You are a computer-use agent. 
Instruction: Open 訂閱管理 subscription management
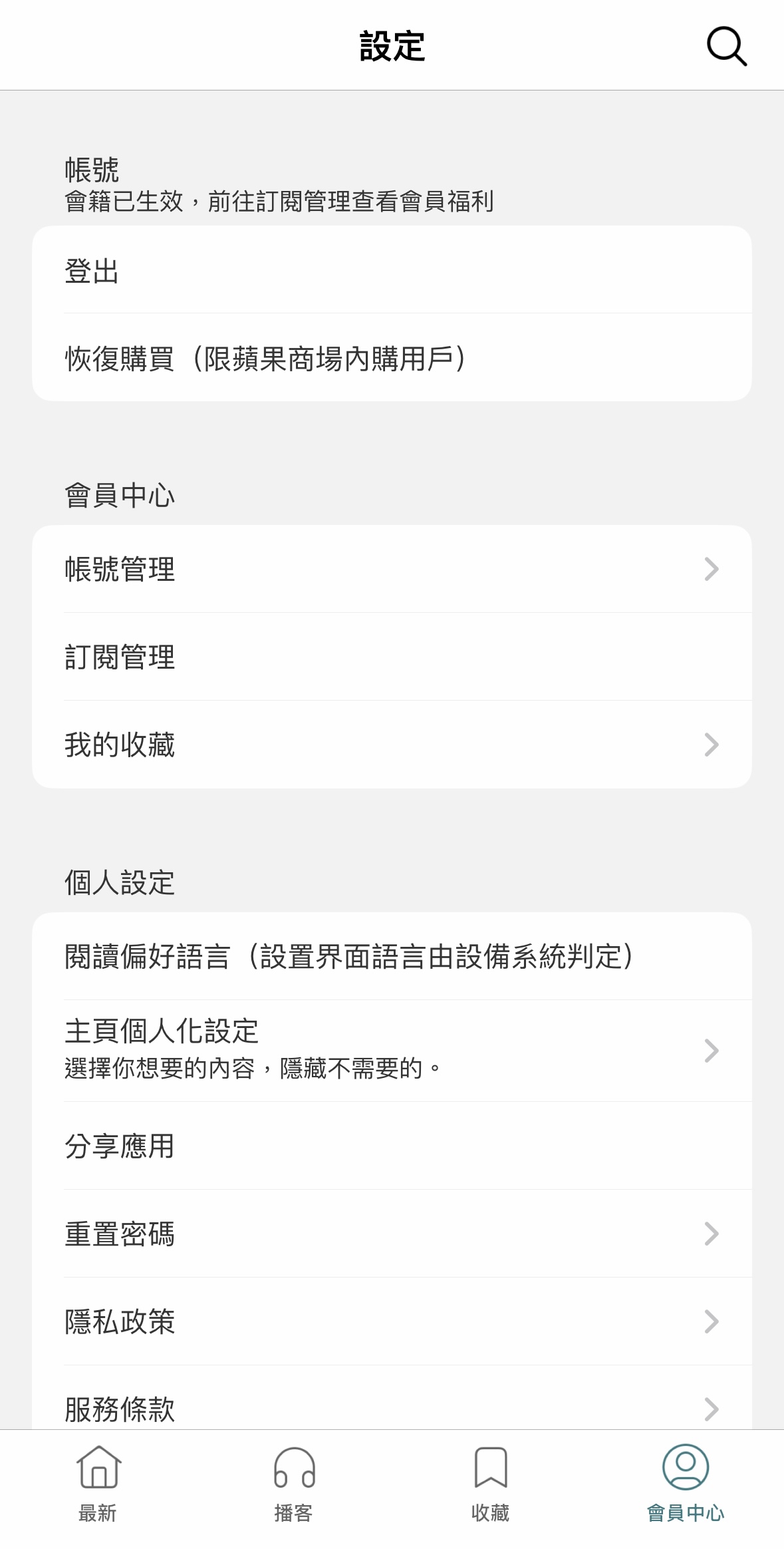pos(392,657)
